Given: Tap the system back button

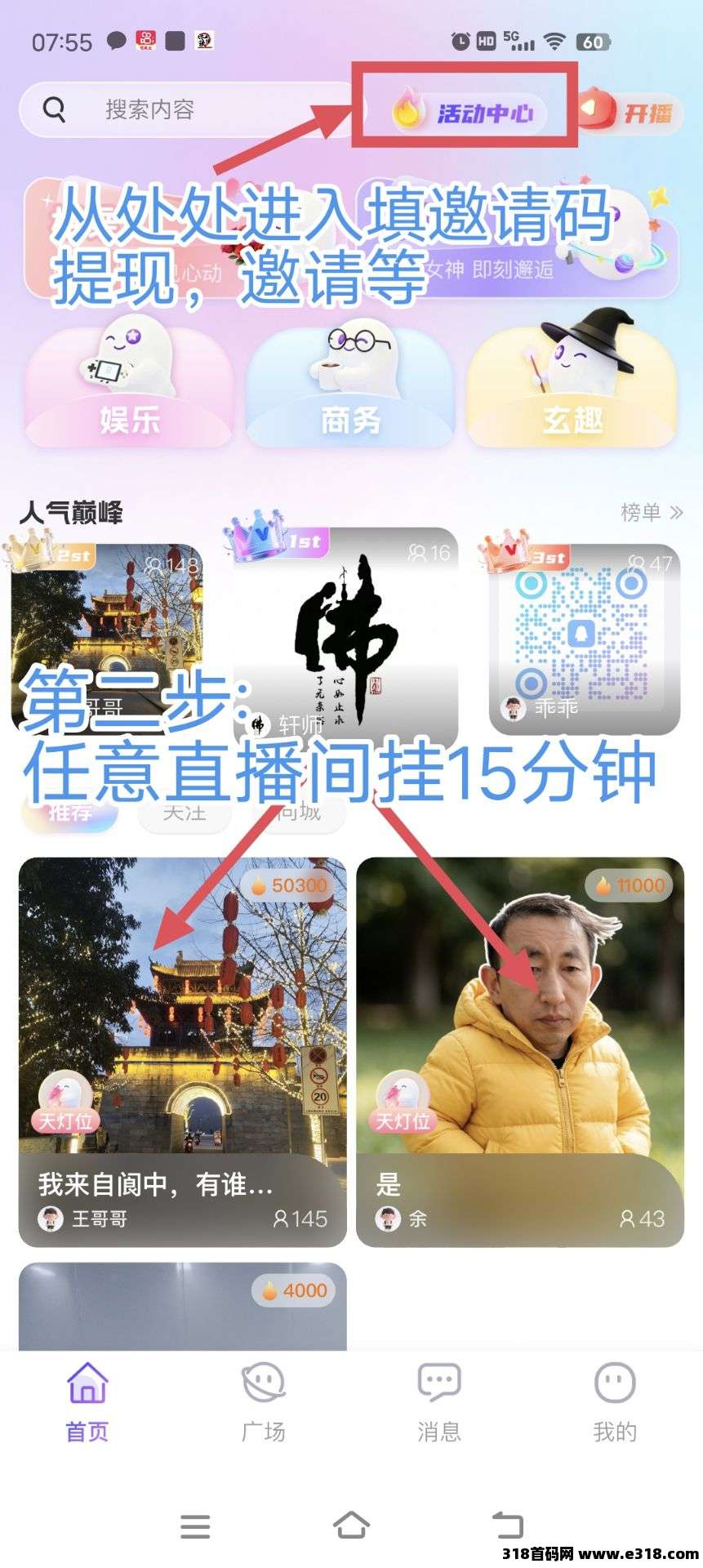Looking at the screenshot, I should tap(507, 1525).
